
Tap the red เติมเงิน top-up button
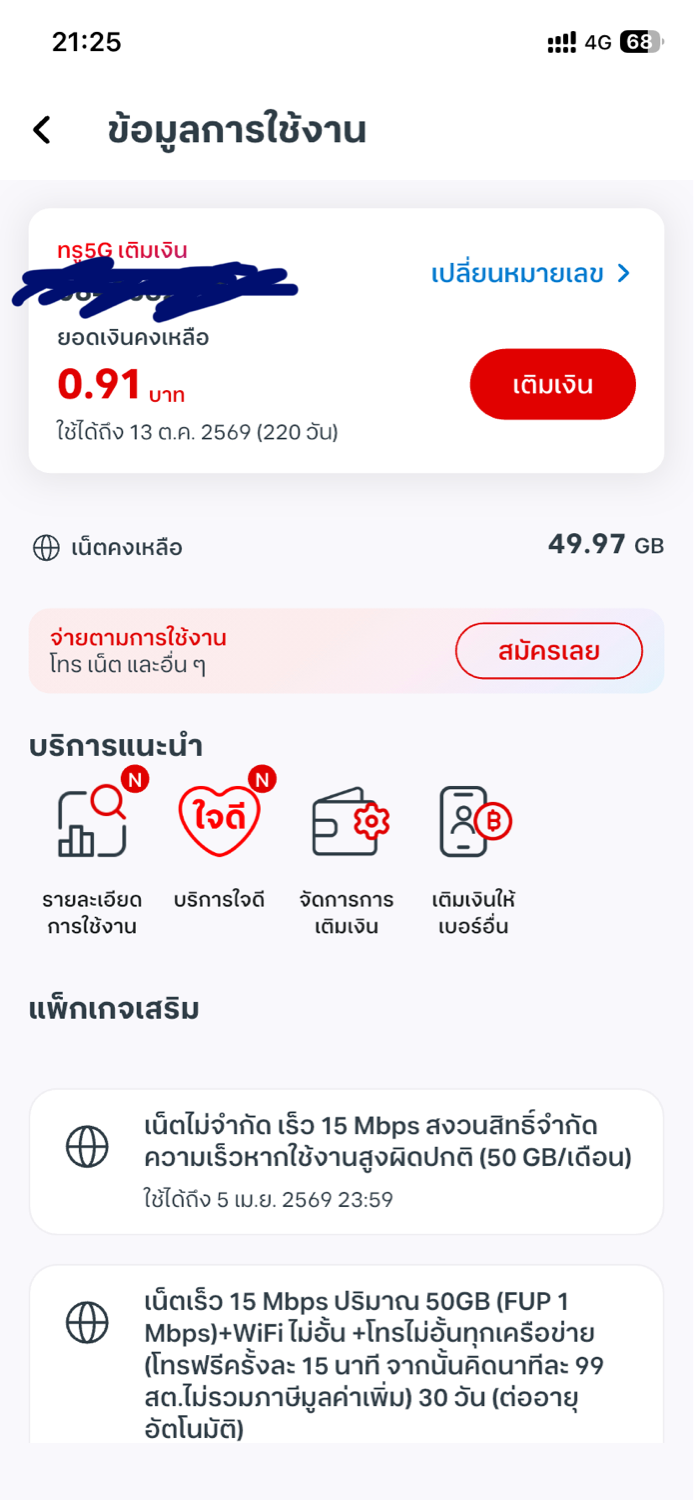coord(553,384)
